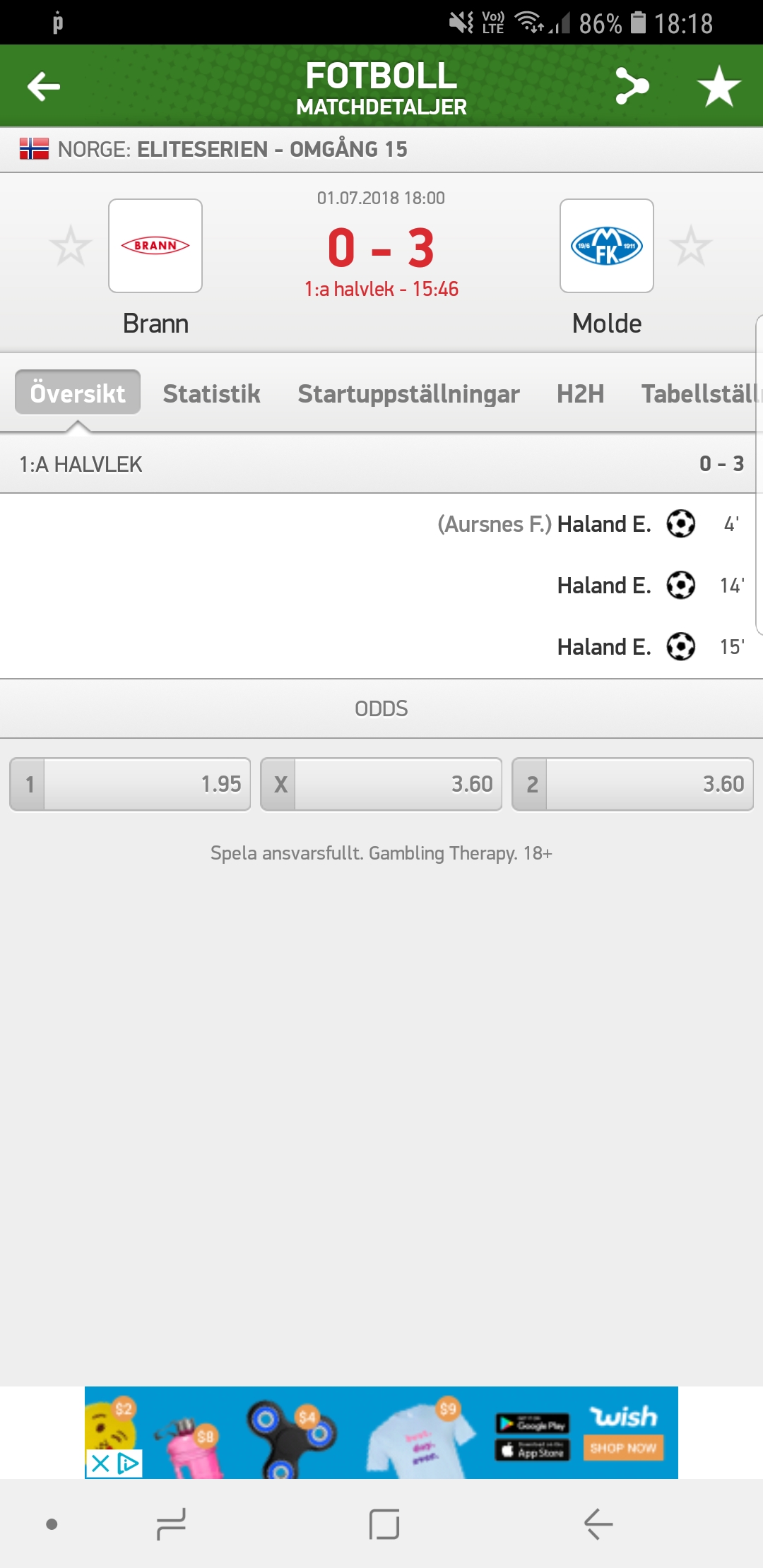Favorite the Molde team star
This screenshot has width=763, height=1568.
click(x=690, y=246)
